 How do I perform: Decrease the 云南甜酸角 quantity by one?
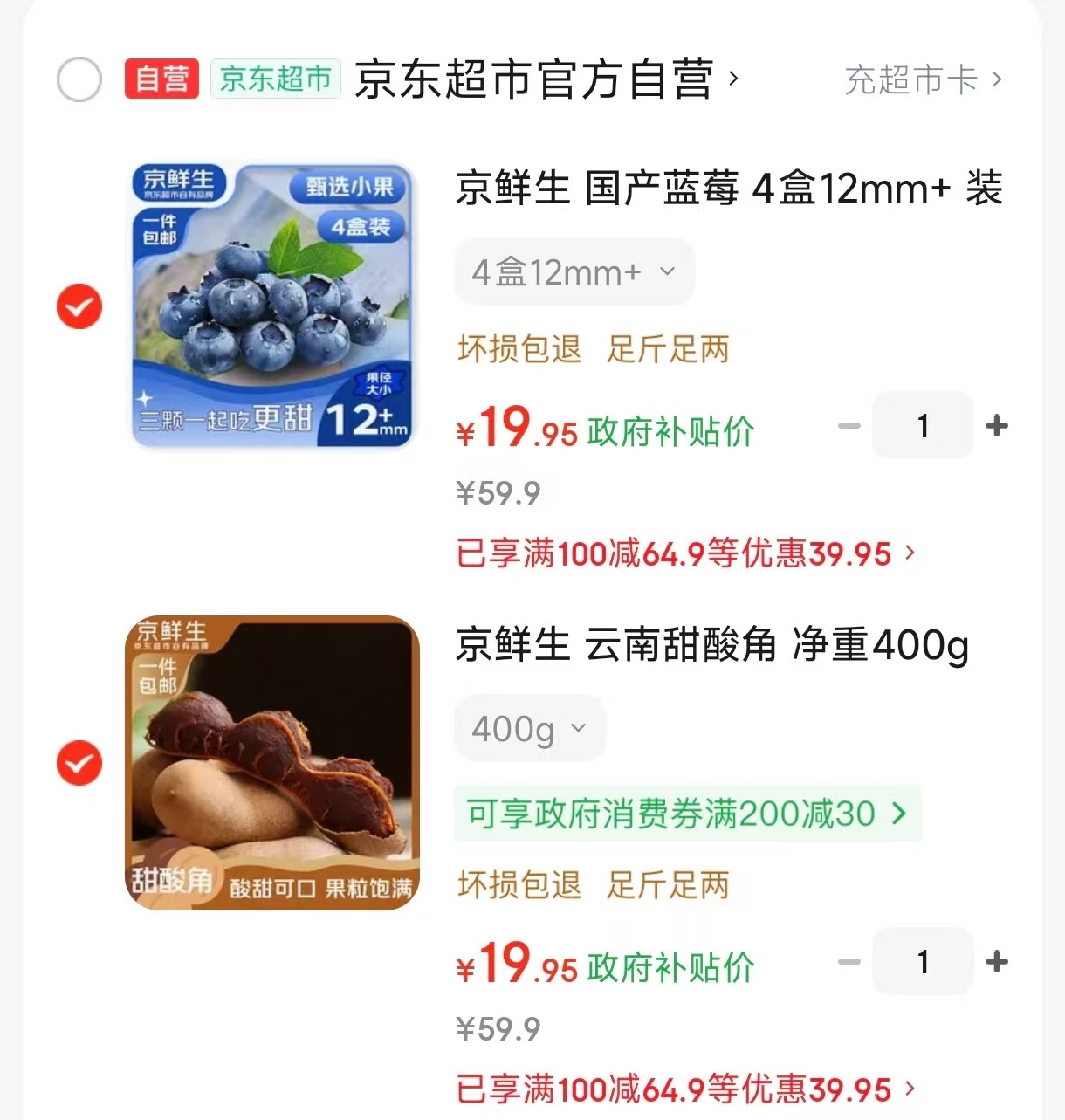(849, 962)
